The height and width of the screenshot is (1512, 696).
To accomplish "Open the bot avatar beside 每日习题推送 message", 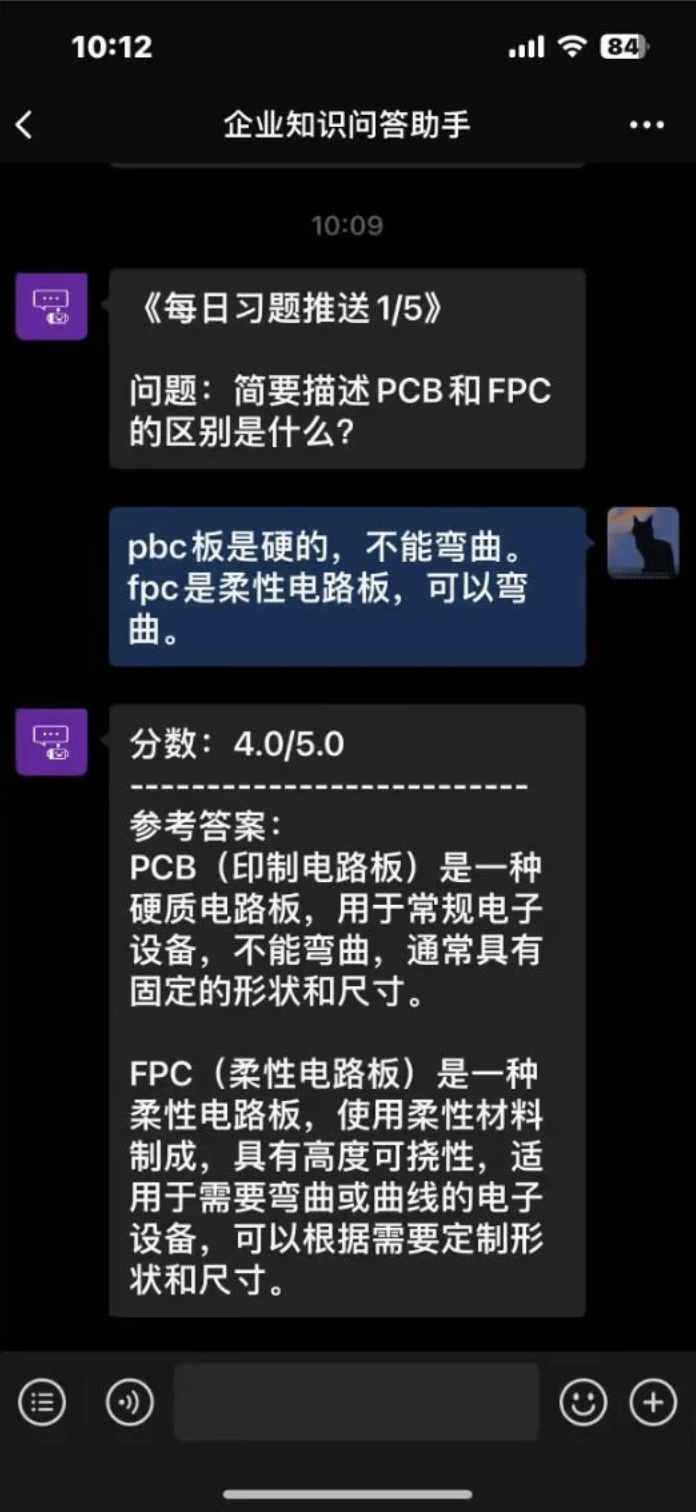I will 51,305.
